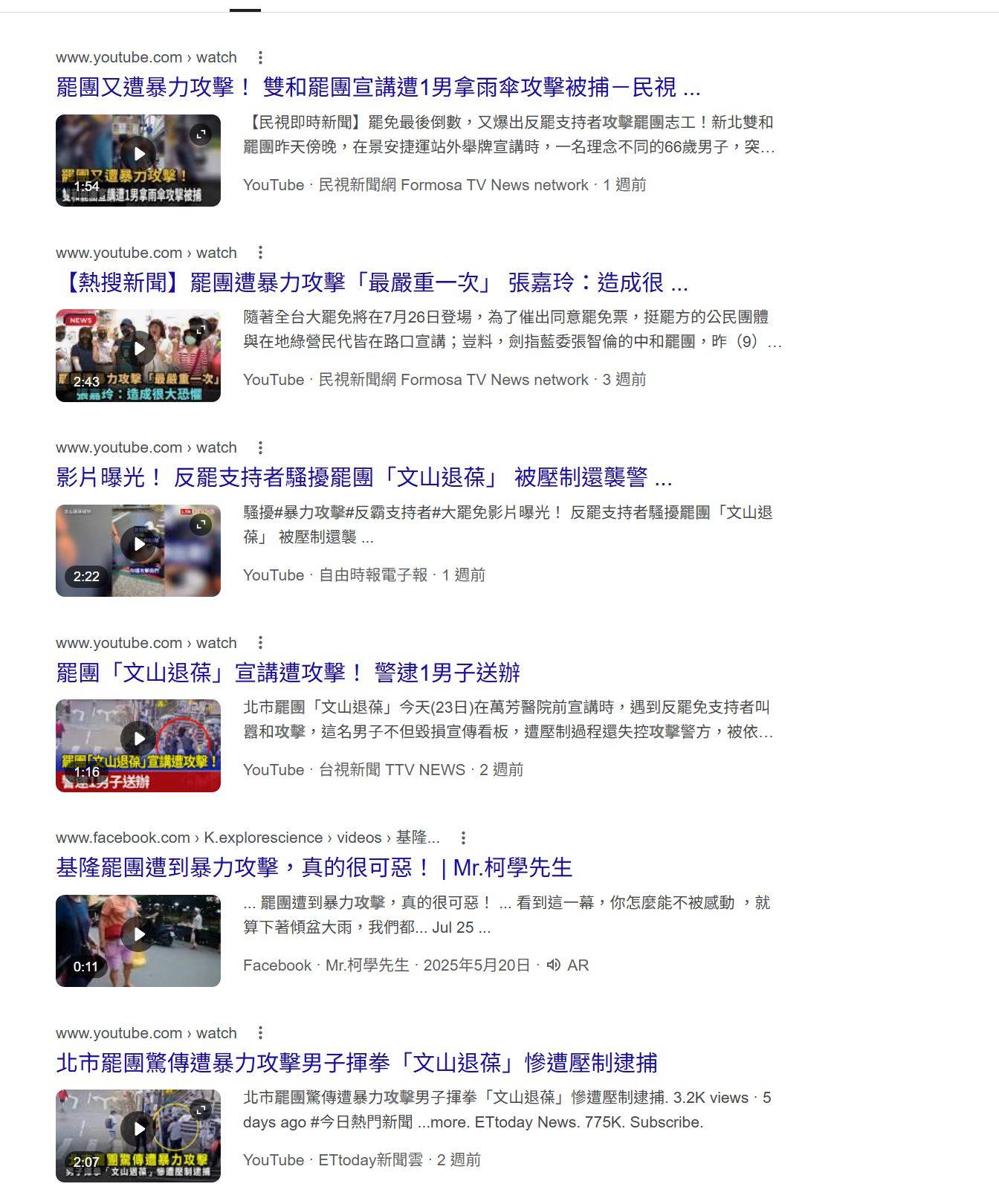The image size is (999, 1204).
Task: Open the result titled 罷團又遭暴力攻擊！雙和罷團宣講
Action: 378,88
